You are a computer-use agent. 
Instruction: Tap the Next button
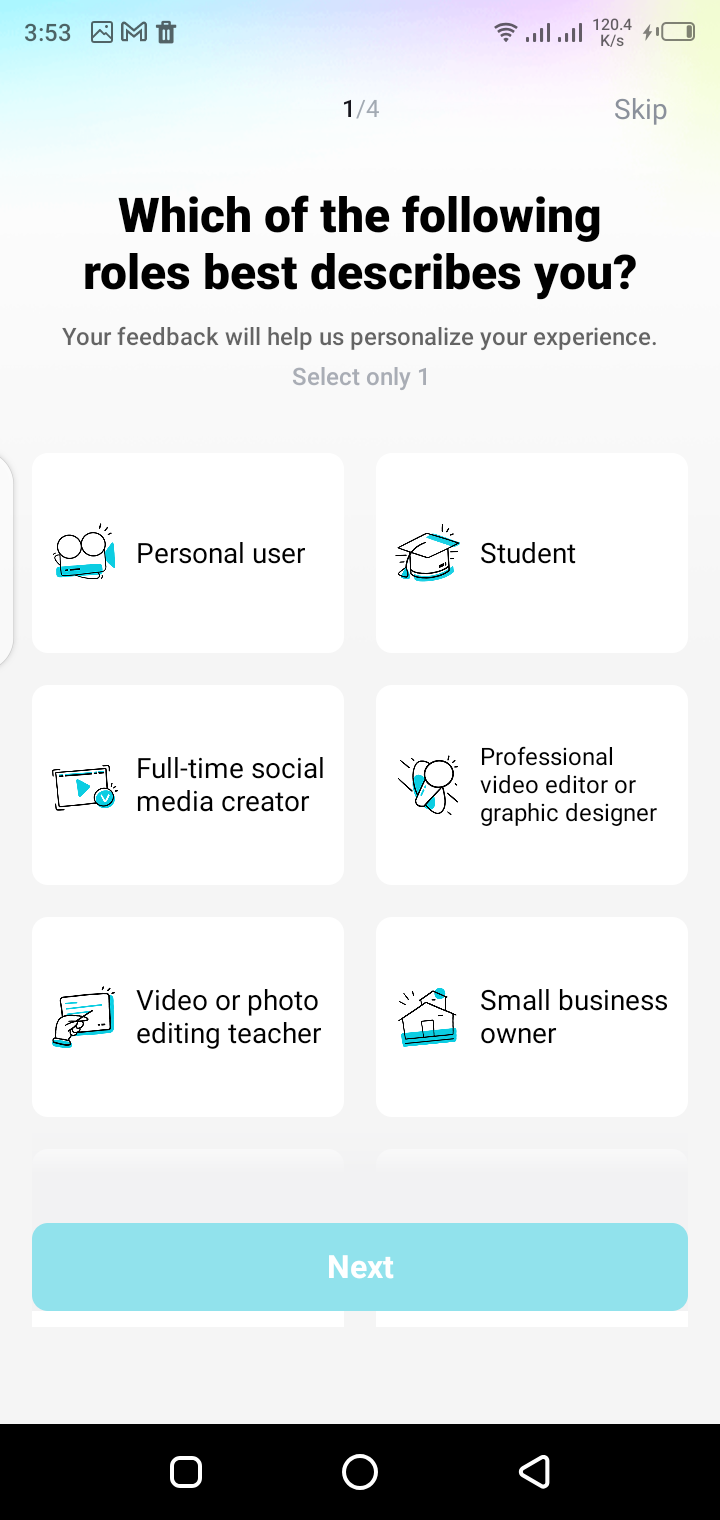[x=360, y=1267]
